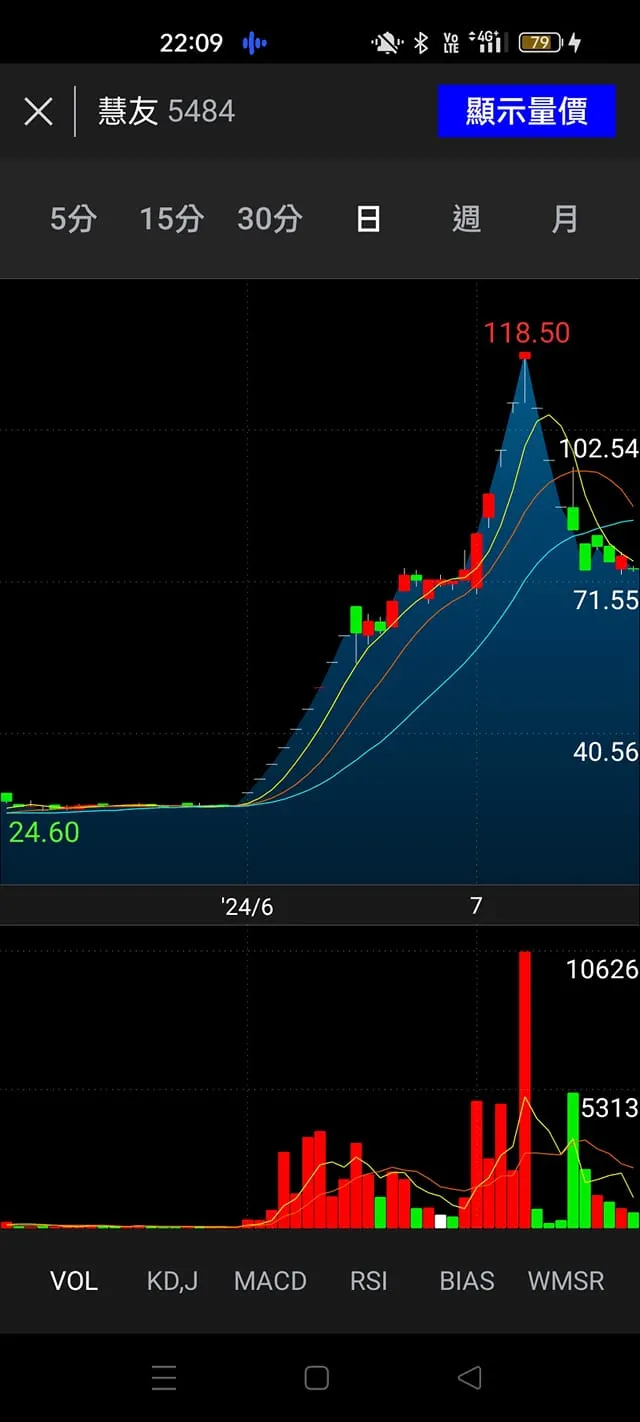
Task: Close the 慧友 5484 chart view
Action: (x=38, y=111)
